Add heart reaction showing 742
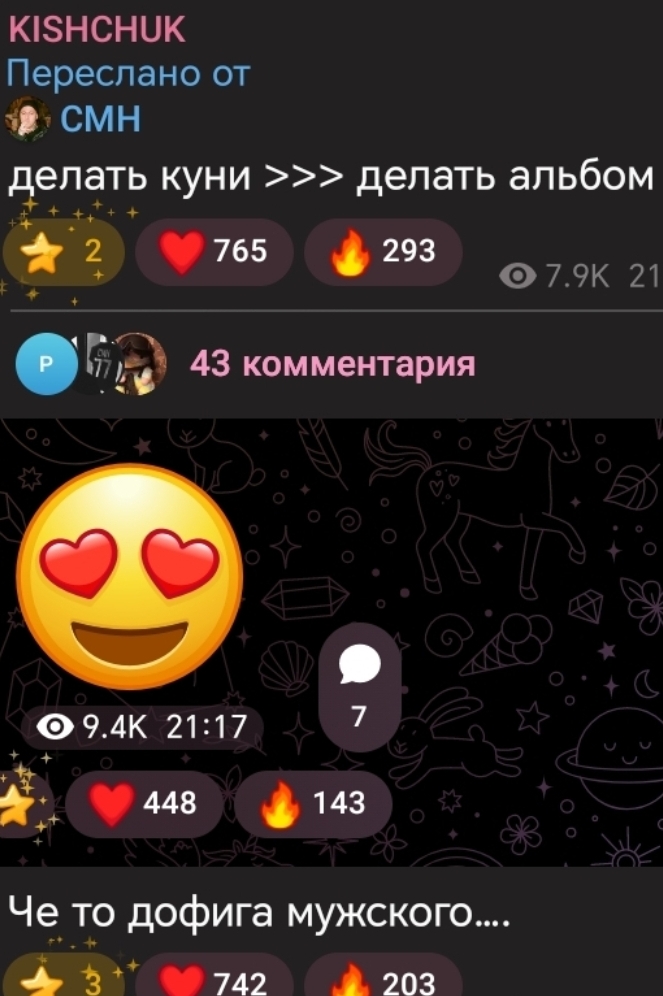This screenshot has width=663, height=996. pyautogui.click(x=213, y=979)
